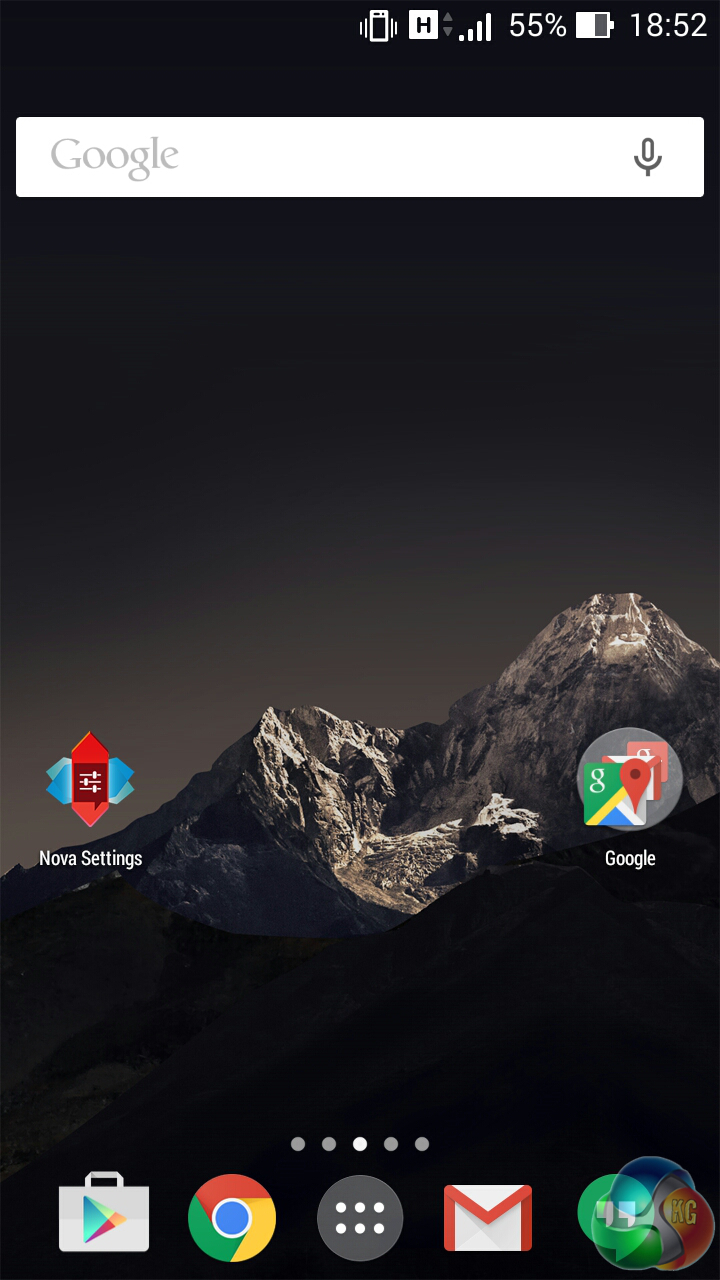Open the app drawer
The height and width of the screenshot is (1280, 720).
click(360, 1218)
